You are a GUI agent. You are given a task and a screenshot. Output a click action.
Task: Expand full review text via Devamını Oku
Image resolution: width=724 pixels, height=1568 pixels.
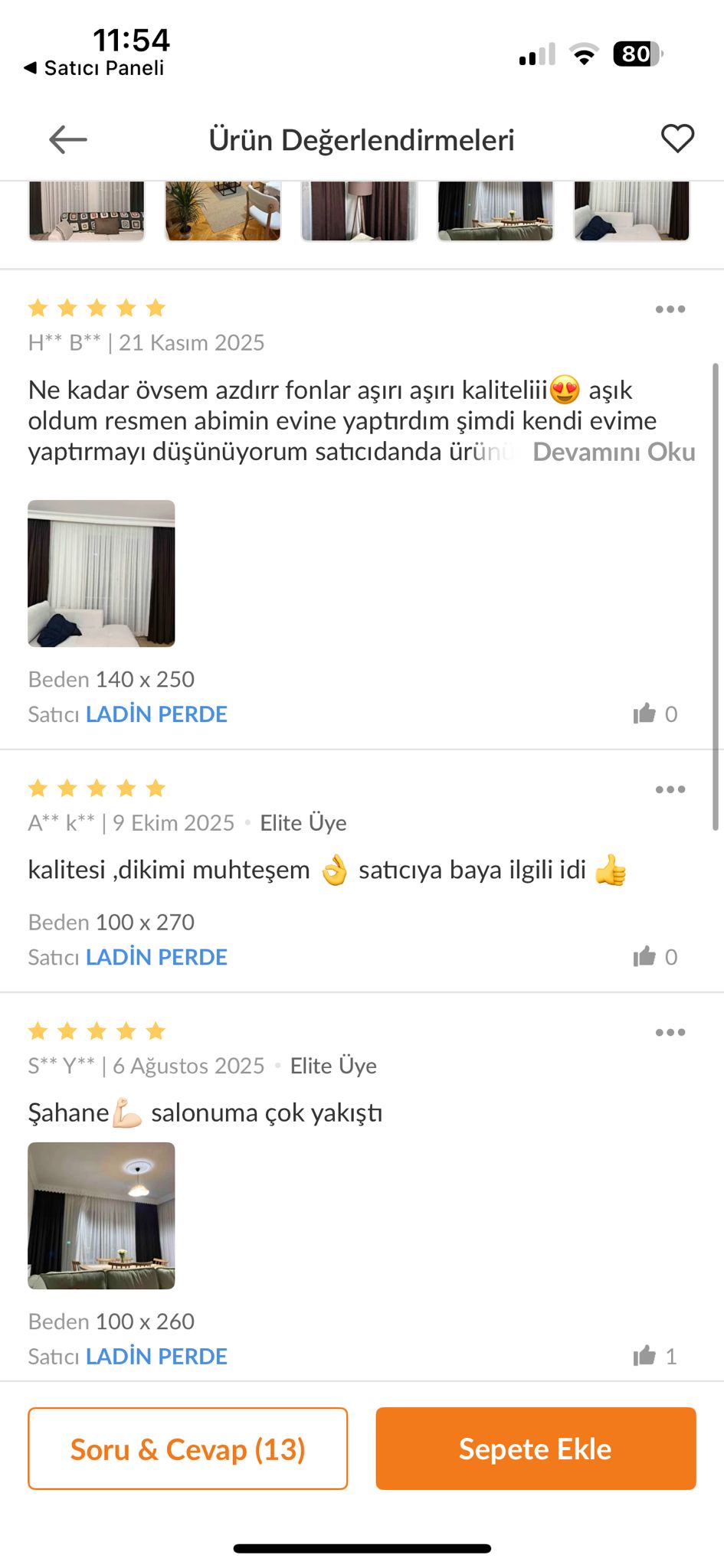pyautogui.click(x=614, y=452)
